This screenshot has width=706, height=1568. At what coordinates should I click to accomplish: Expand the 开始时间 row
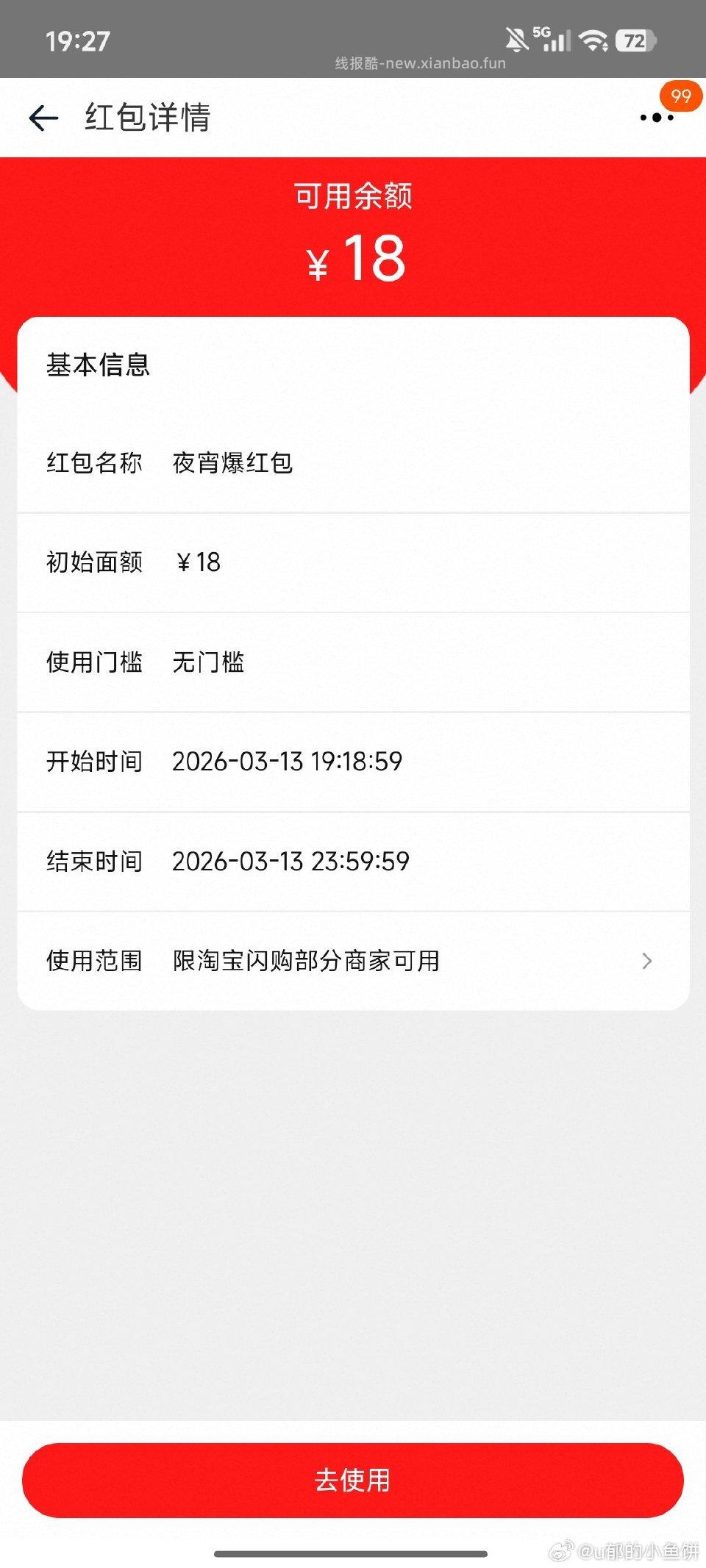pyautogui.click(x=353, y=762)
